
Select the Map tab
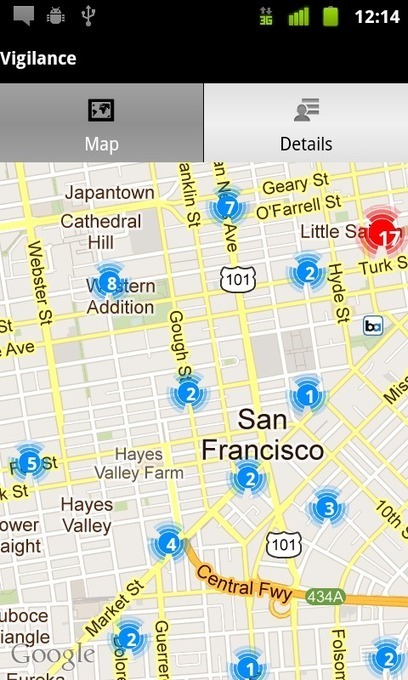click(101, 123)
